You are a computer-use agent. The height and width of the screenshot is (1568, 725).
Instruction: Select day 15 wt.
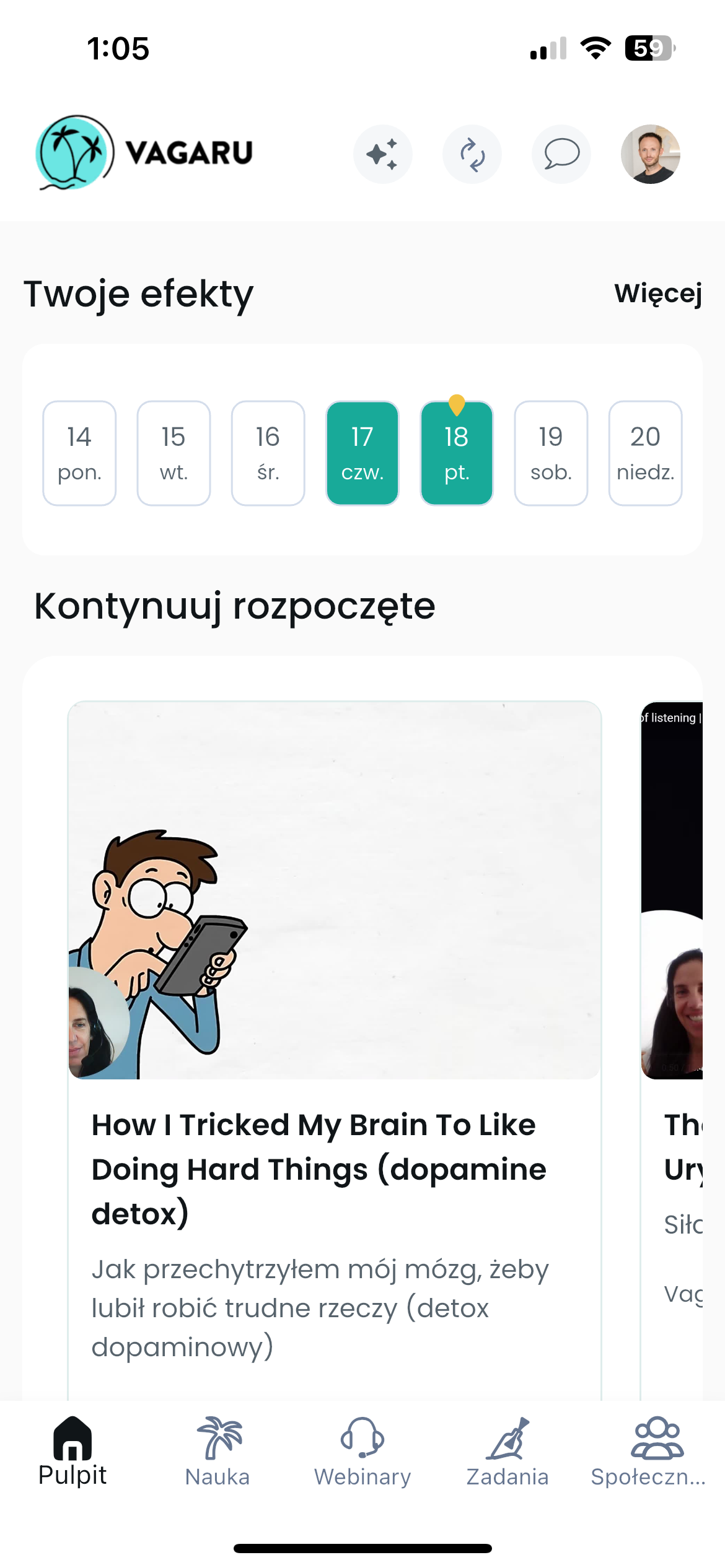174,453
